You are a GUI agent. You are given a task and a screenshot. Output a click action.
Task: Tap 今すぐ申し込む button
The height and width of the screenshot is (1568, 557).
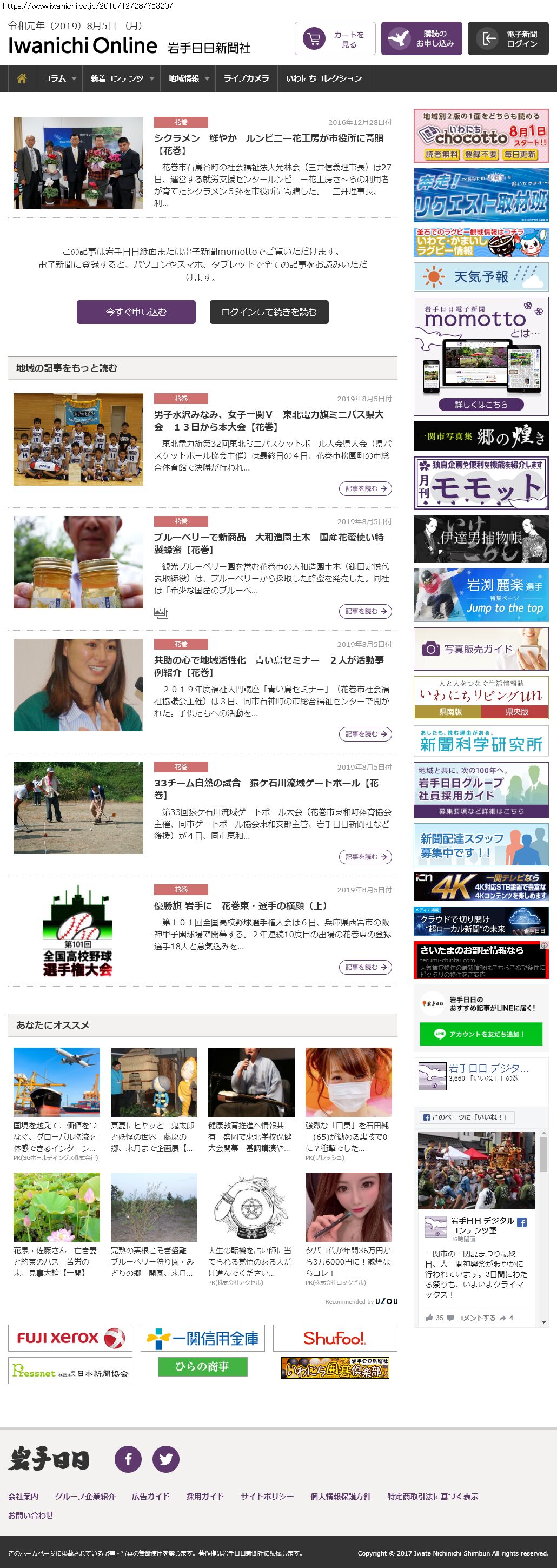pyautogui.click(x=136, y=312)
